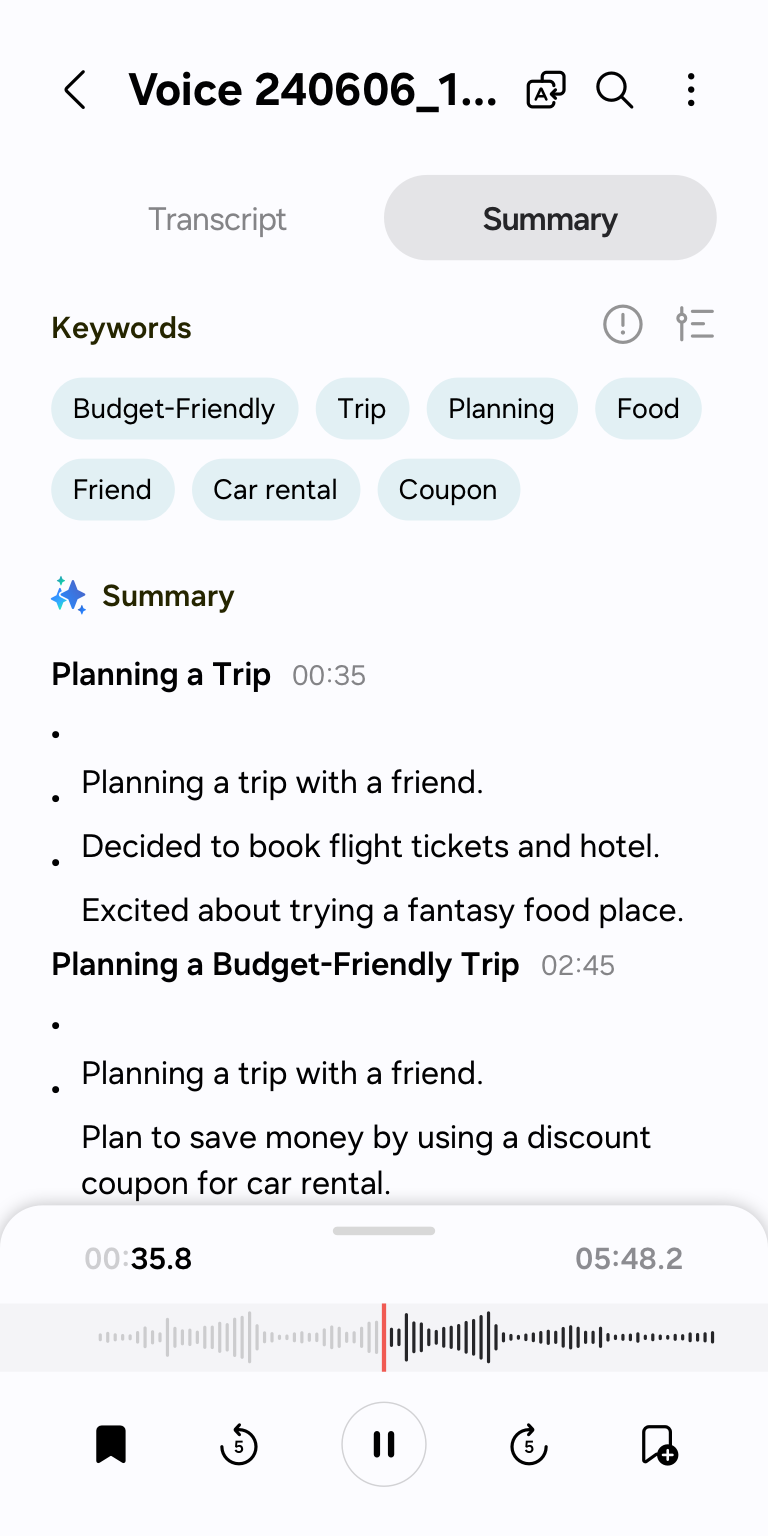Tap the Food keyword chip

click(648, 408)
